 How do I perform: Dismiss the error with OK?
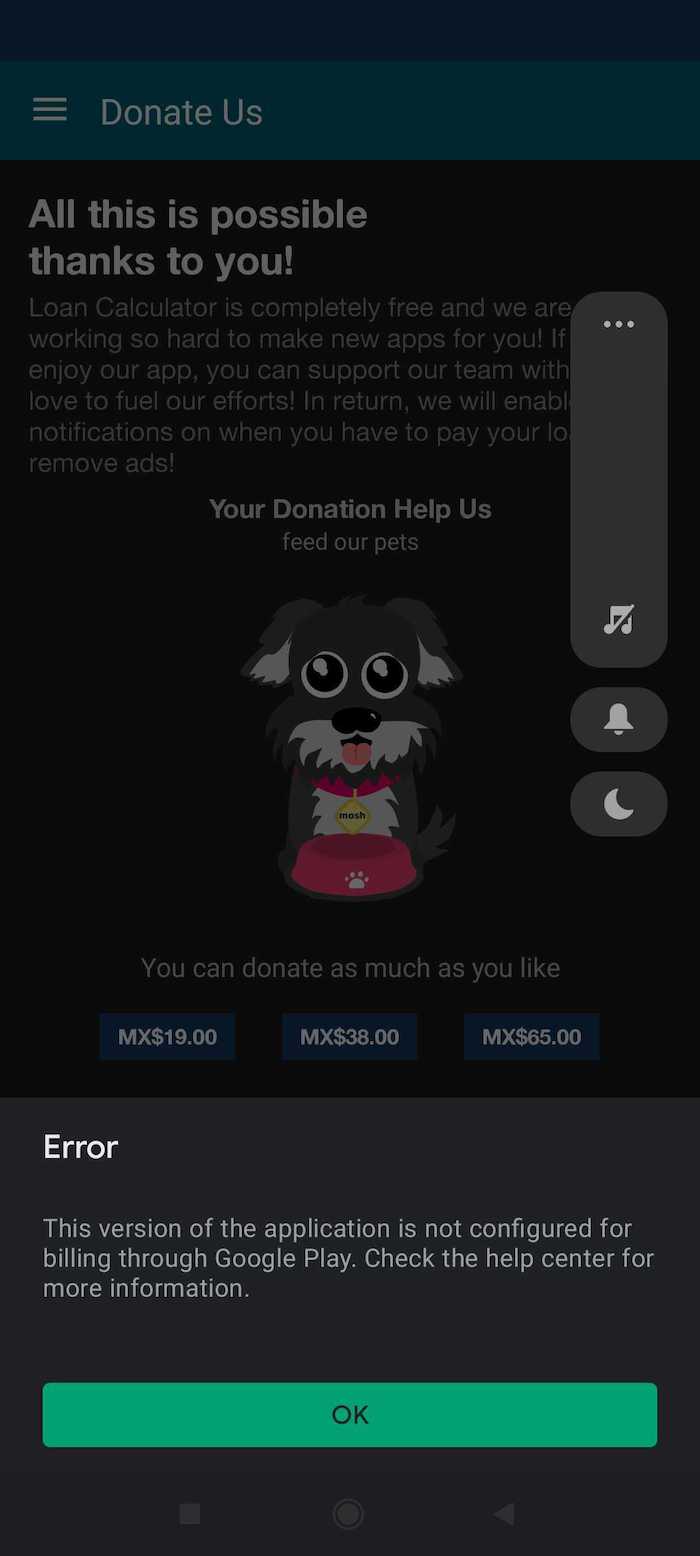tap(349, 1414)
